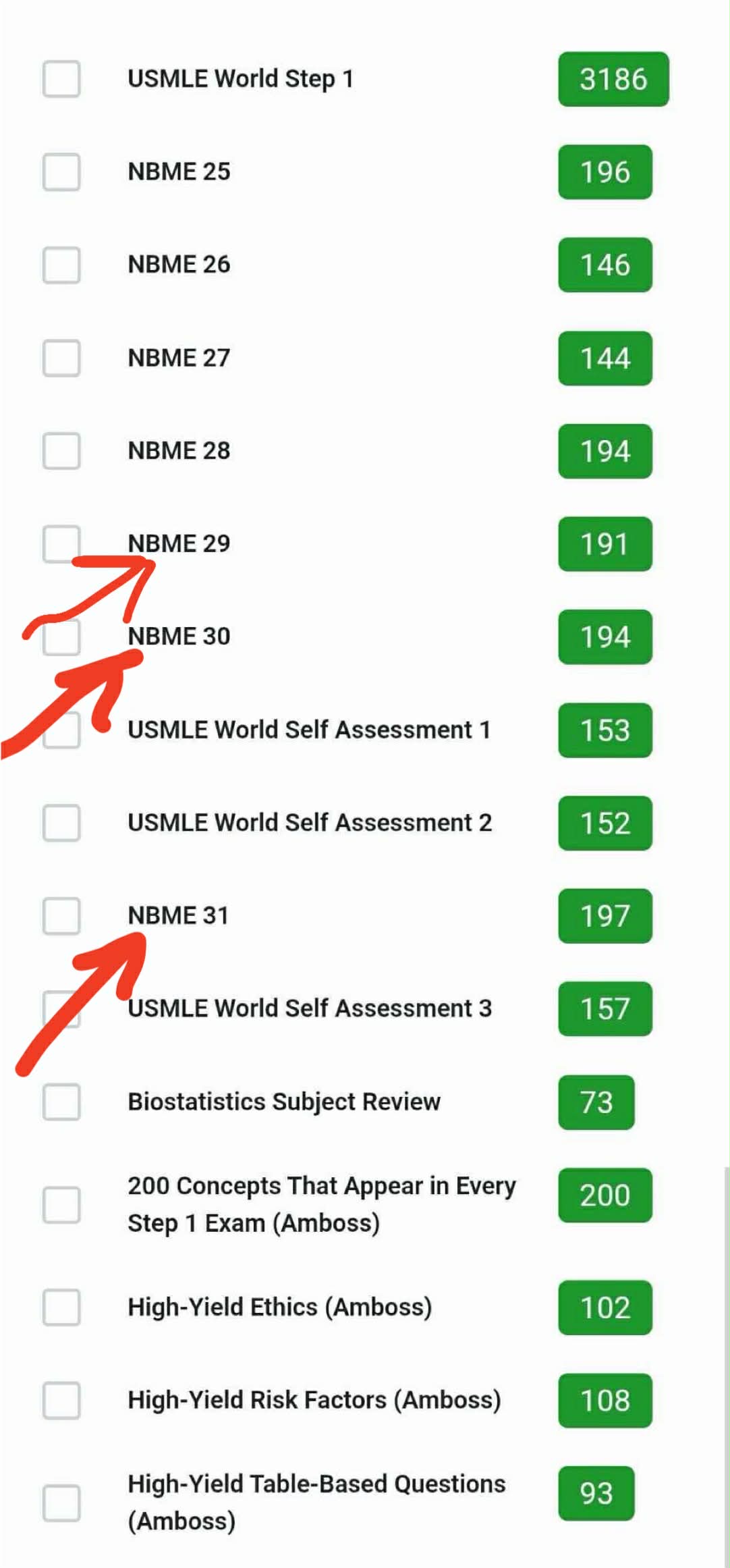Select the NBME 25 checkbox
The width and height of the screenshot is (730, 1568).
coord(61,172)
